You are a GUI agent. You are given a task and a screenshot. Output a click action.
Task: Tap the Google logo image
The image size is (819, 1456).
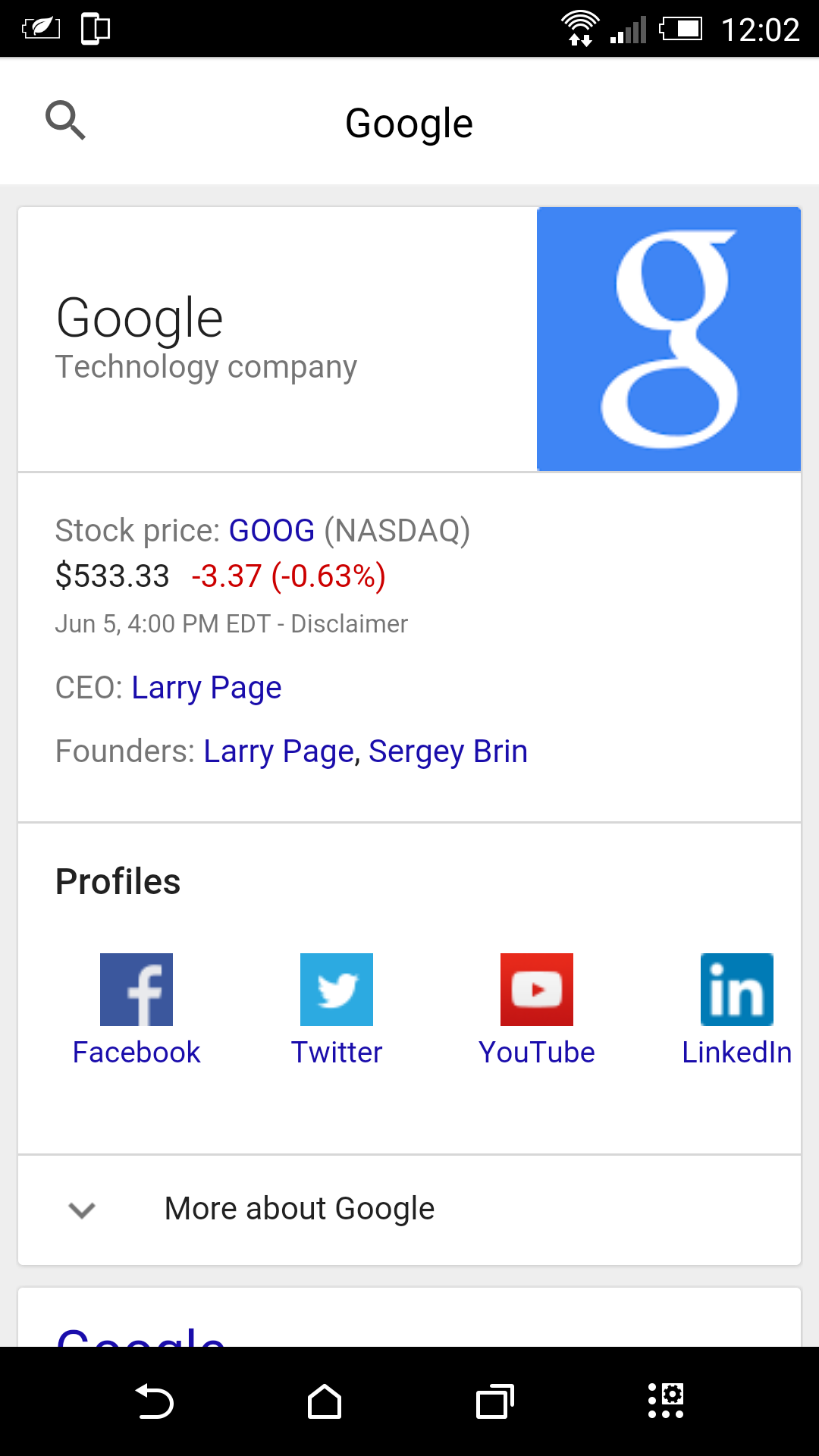pos(669,339)
